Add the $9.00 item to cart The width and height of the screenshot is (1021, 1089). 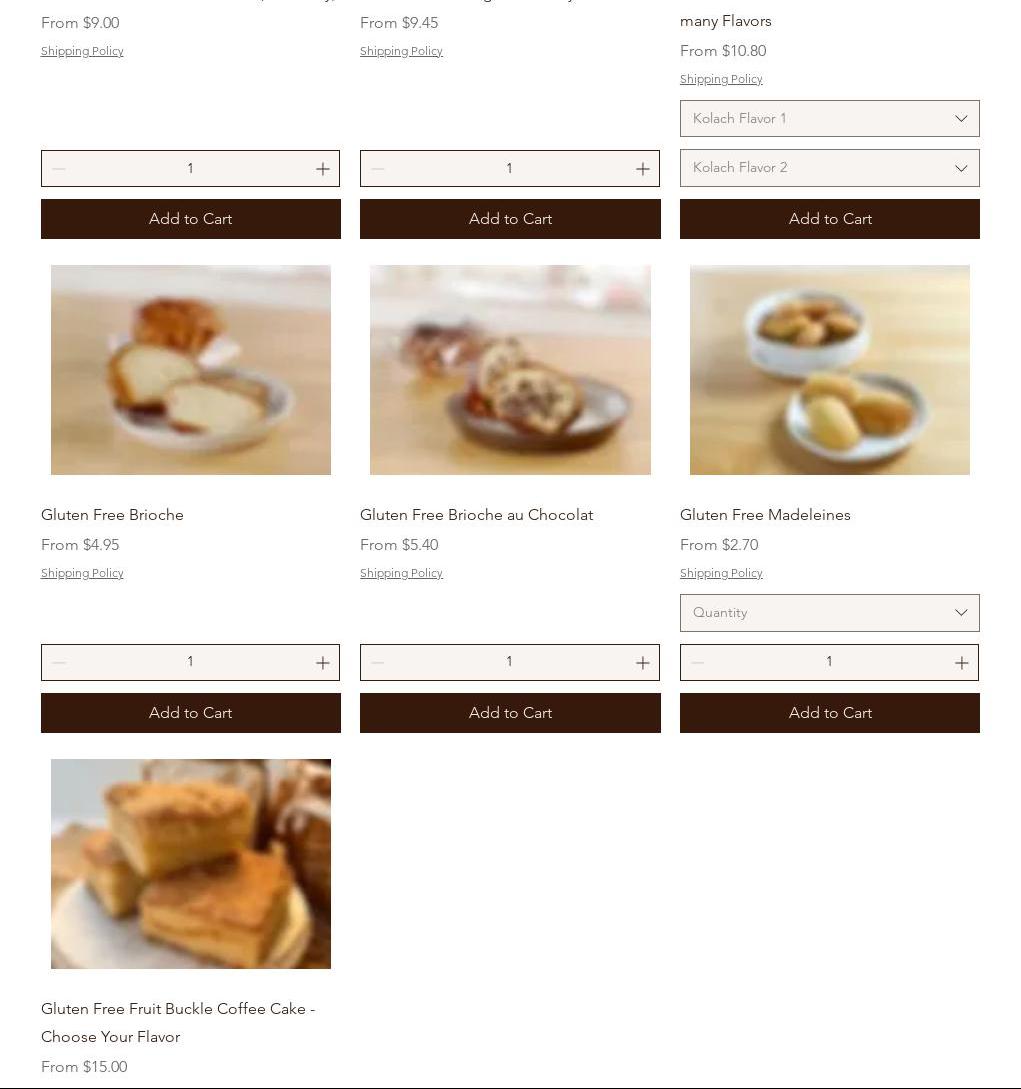tap(190, 219)
